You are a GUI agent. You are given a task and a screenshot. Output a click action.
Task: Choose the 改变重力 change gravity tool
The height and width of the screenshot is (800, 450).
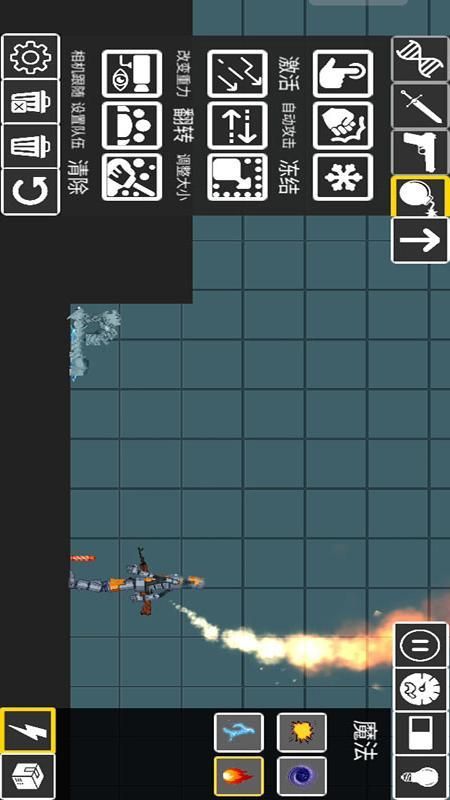(x=237, y=73)
